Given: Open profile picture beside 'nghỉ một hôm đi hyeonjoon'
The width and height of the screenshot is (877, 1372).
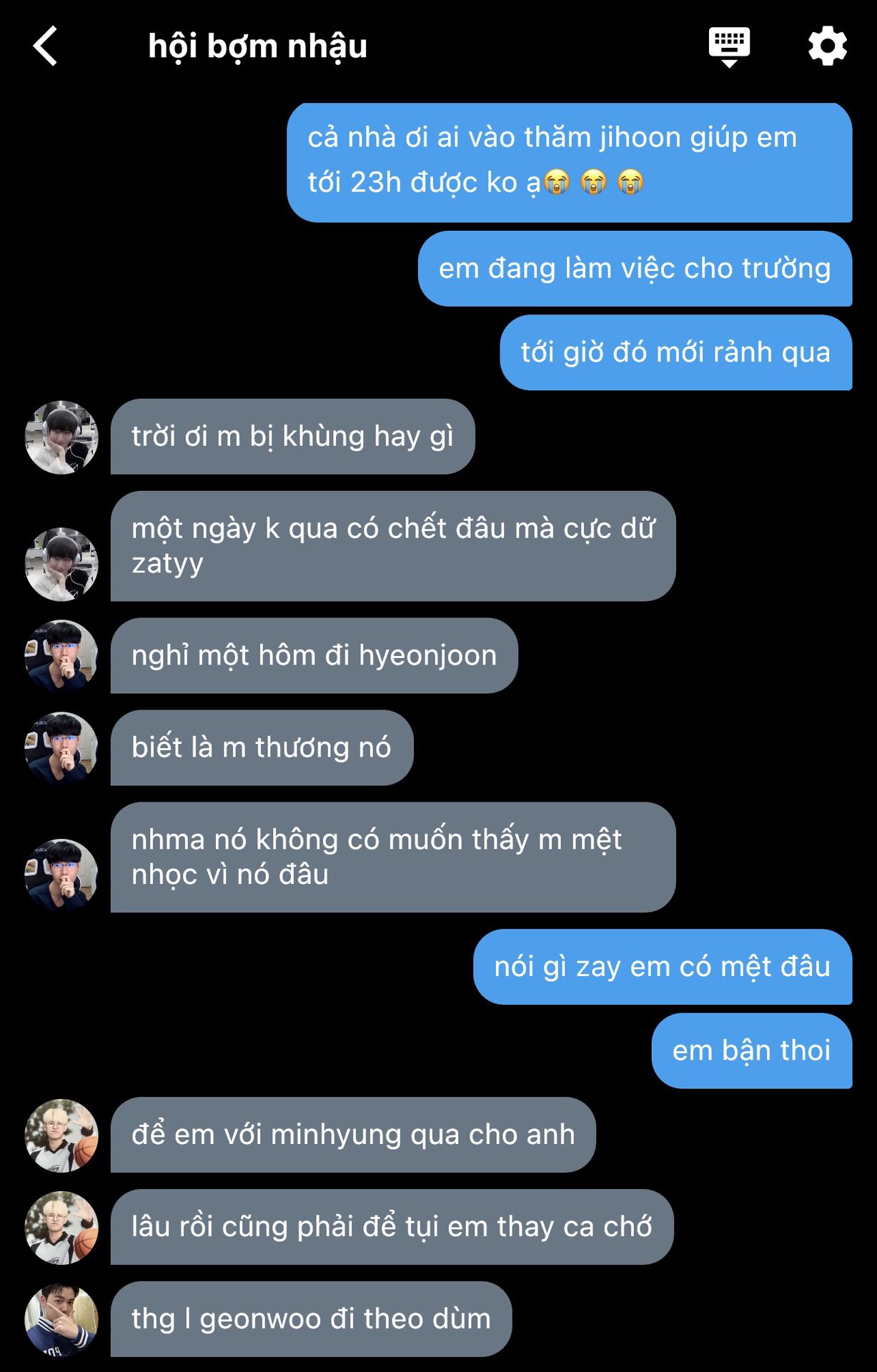Looking at the screenshot, I should [61, 656].
